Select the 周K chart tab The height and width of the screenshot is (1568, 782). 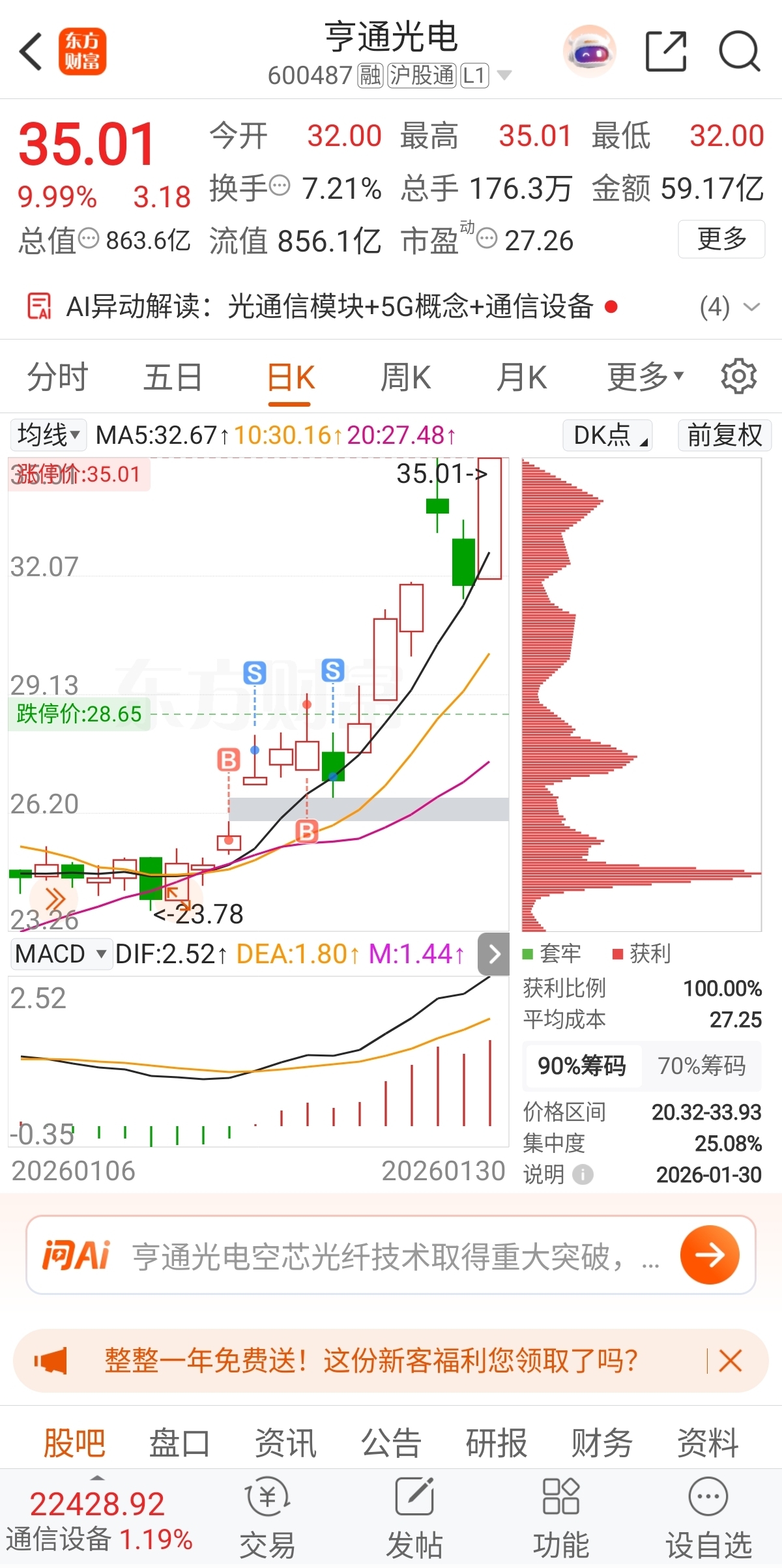point(405,377)
